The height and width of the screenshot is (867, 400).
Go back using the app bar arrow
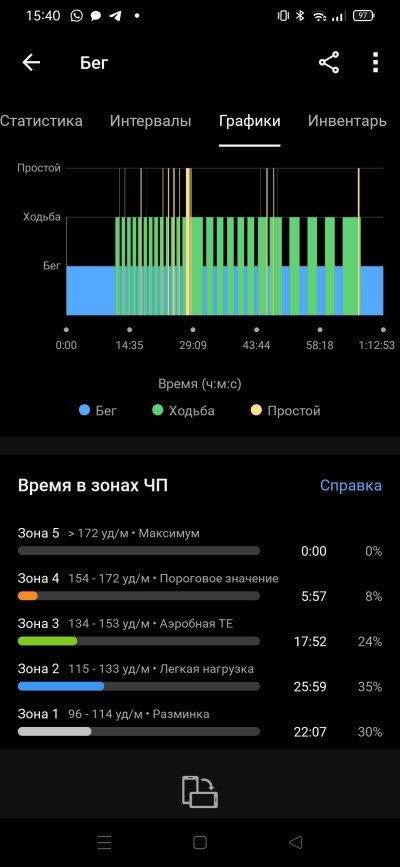point(32,62)
